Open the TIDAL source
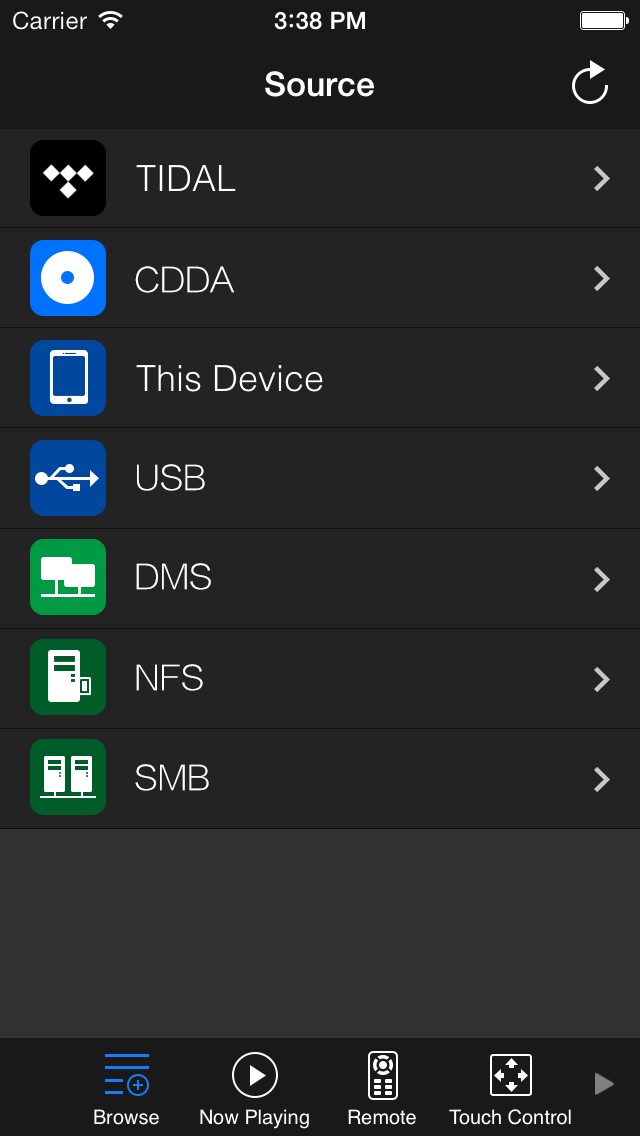Viewport: 640px width, 1136px height. pos(320,178)
